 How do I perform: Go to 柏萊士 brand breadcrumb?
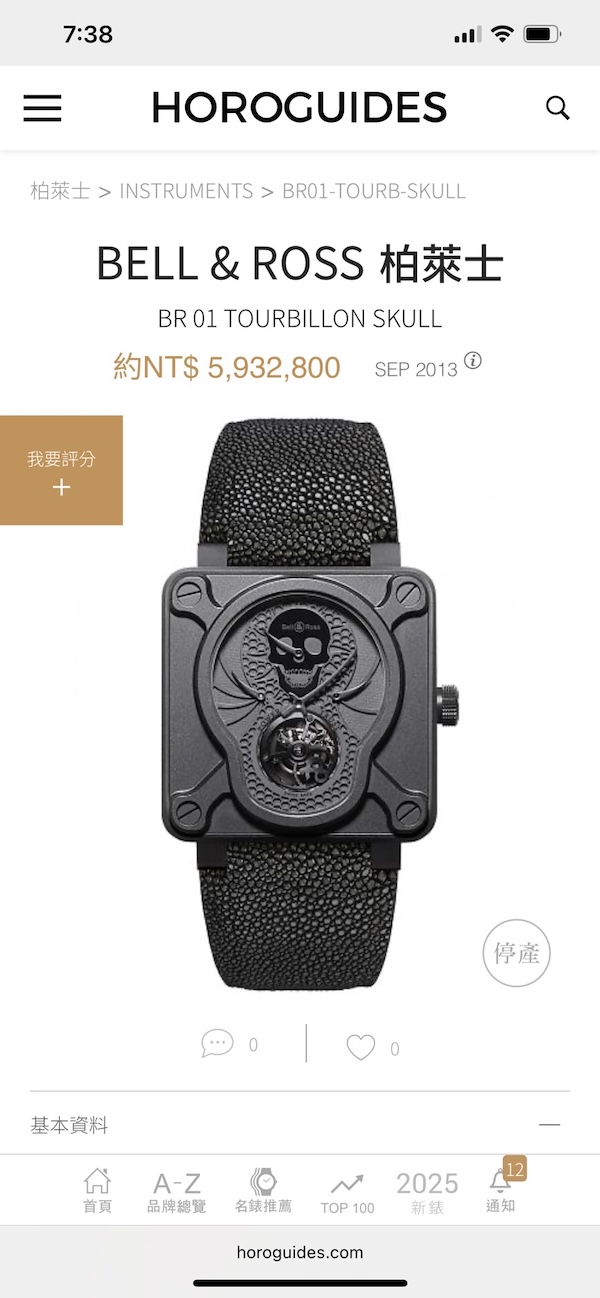60,191
